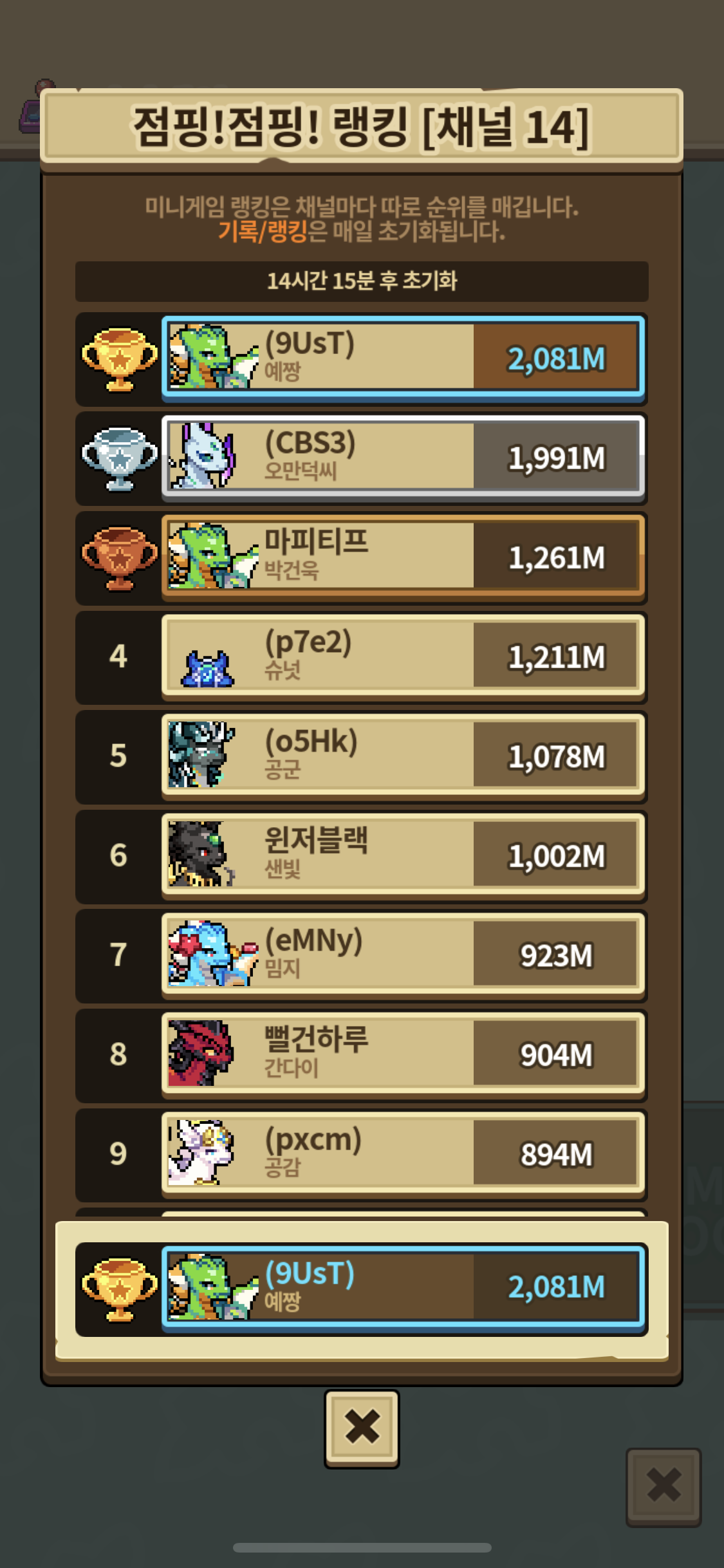Screen dimensions: 724x1568
Task: View third place player 마피티프
Action: (403, 556)
